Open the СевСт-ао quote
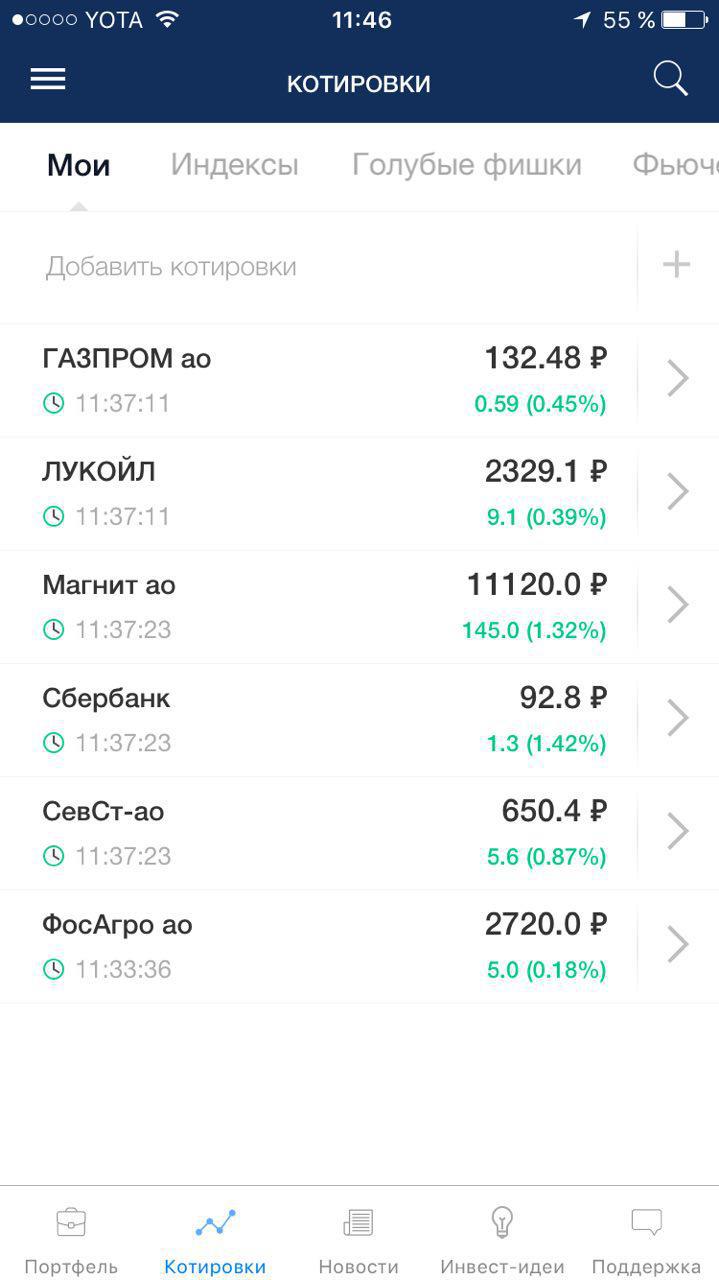The width and height of the screenshot is (719, 1280). [359, 832]
